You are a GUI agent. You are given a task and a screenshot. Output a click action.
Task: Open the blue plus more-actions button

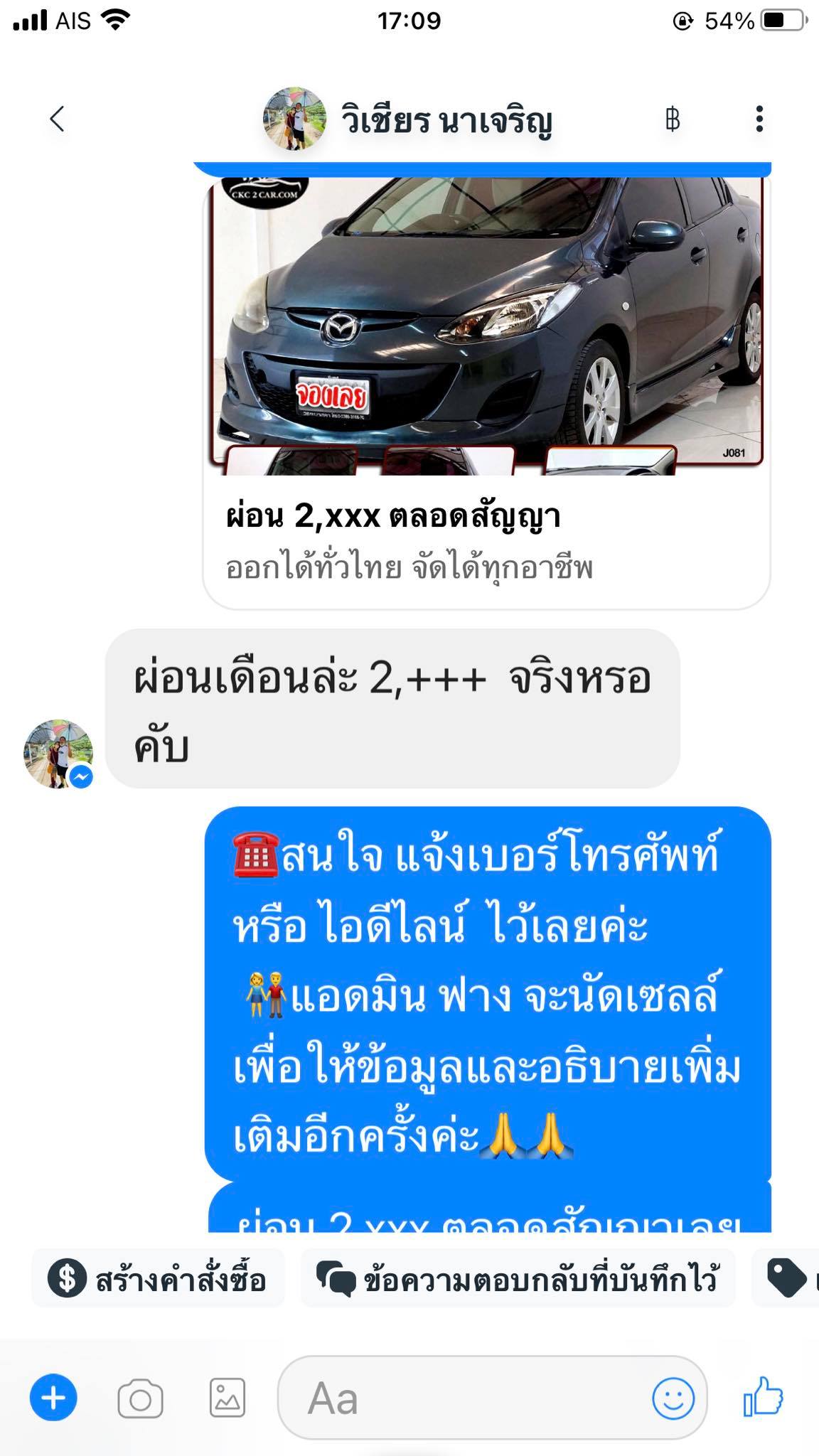(53, 1398)
